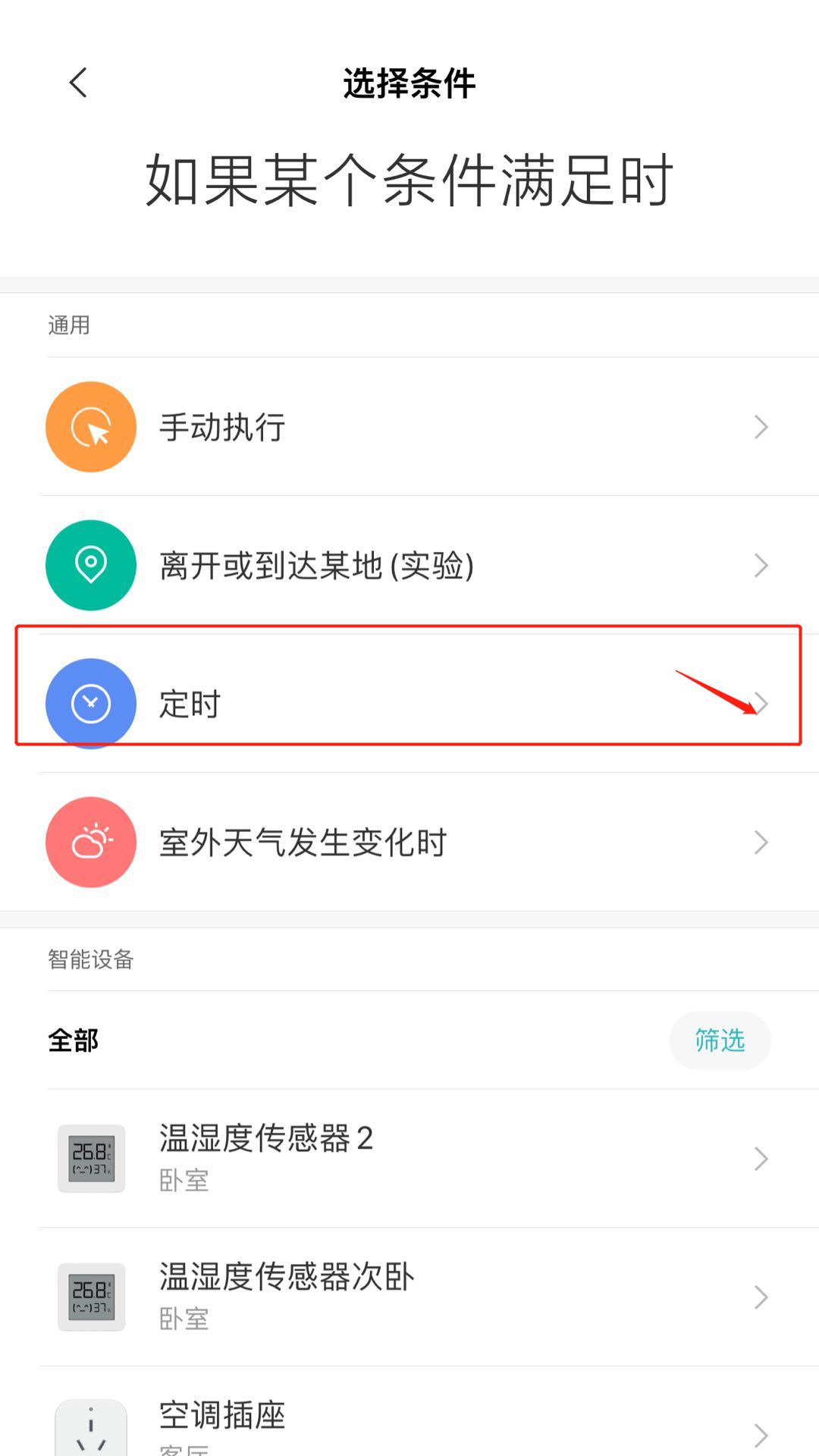Select the 手动执行 manual execution icon
Image resolution: width=819 pixels, height=1456 pixels.
pyautogui.click(x=90, y=426)
